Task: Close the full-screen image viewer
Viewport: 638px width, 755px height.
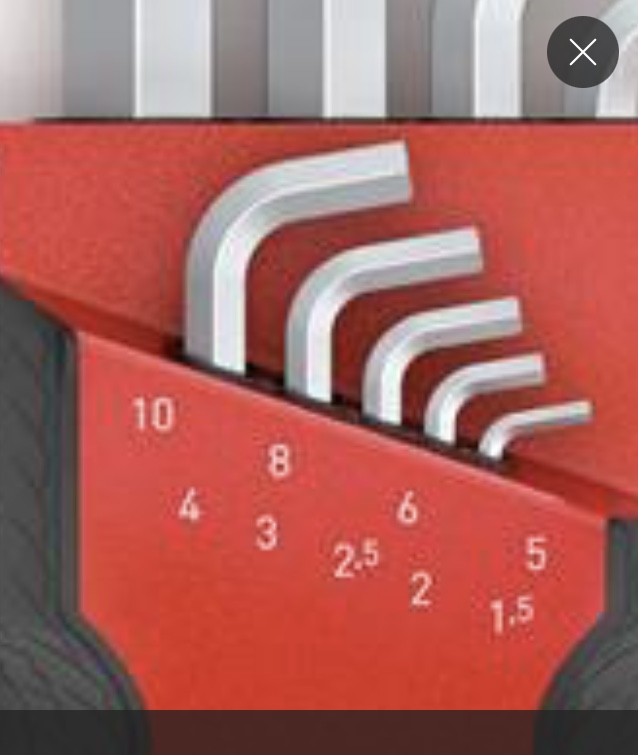Action: pyautogui.click(x=582, y=52)
